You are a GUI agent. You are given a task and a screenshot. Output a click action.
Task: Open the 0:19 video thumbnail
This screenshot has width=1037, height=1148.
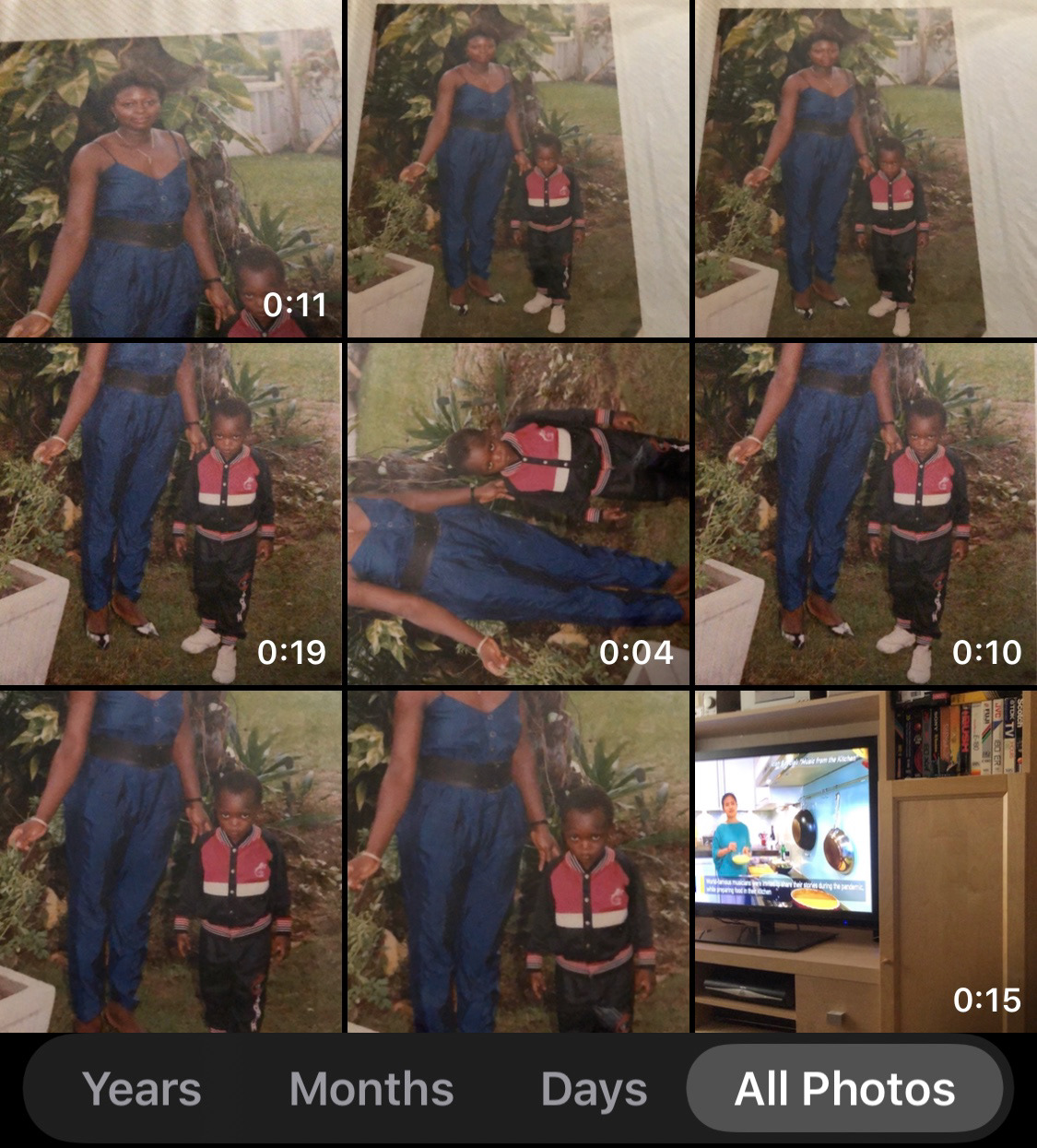click(171, 514)
